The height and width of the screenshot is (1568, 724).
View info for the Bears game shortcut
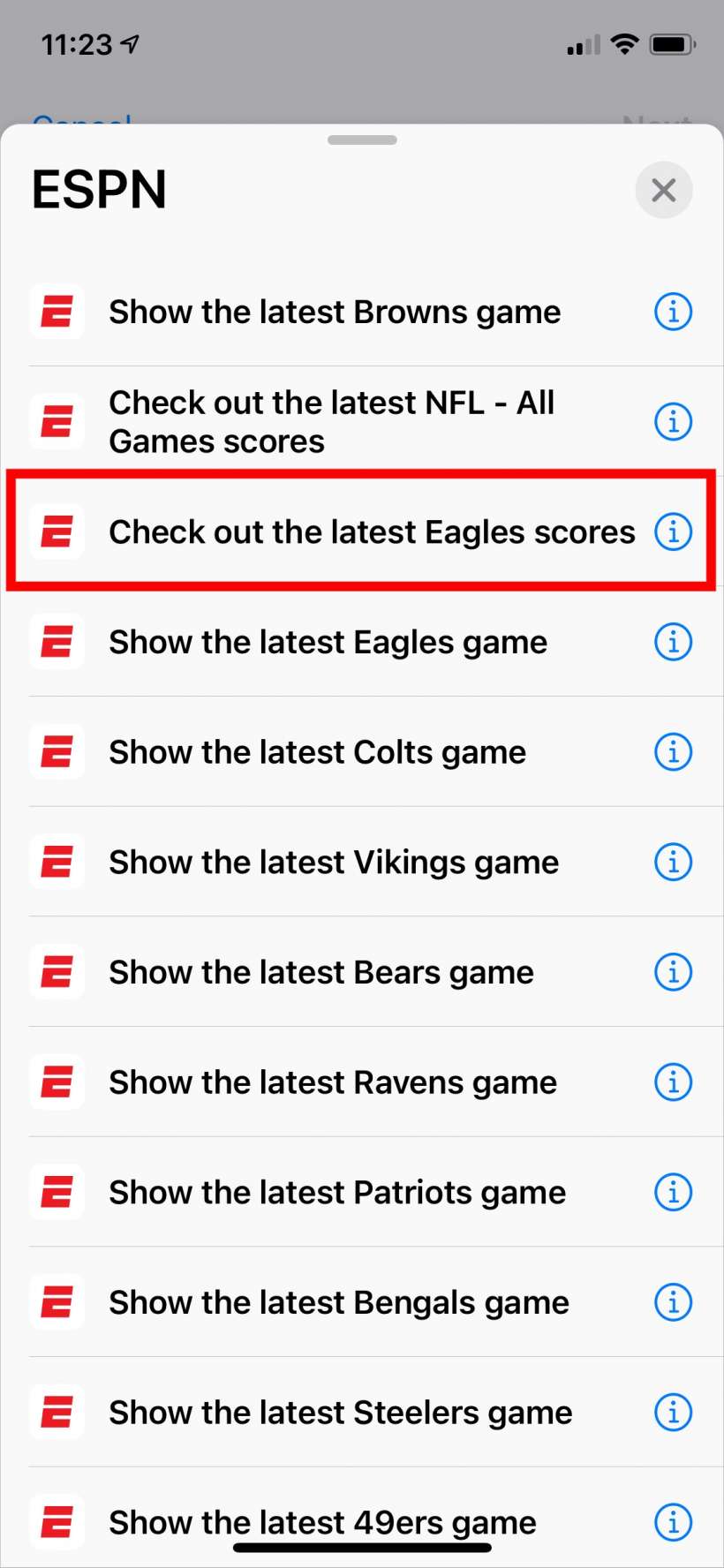click(673, 972)
